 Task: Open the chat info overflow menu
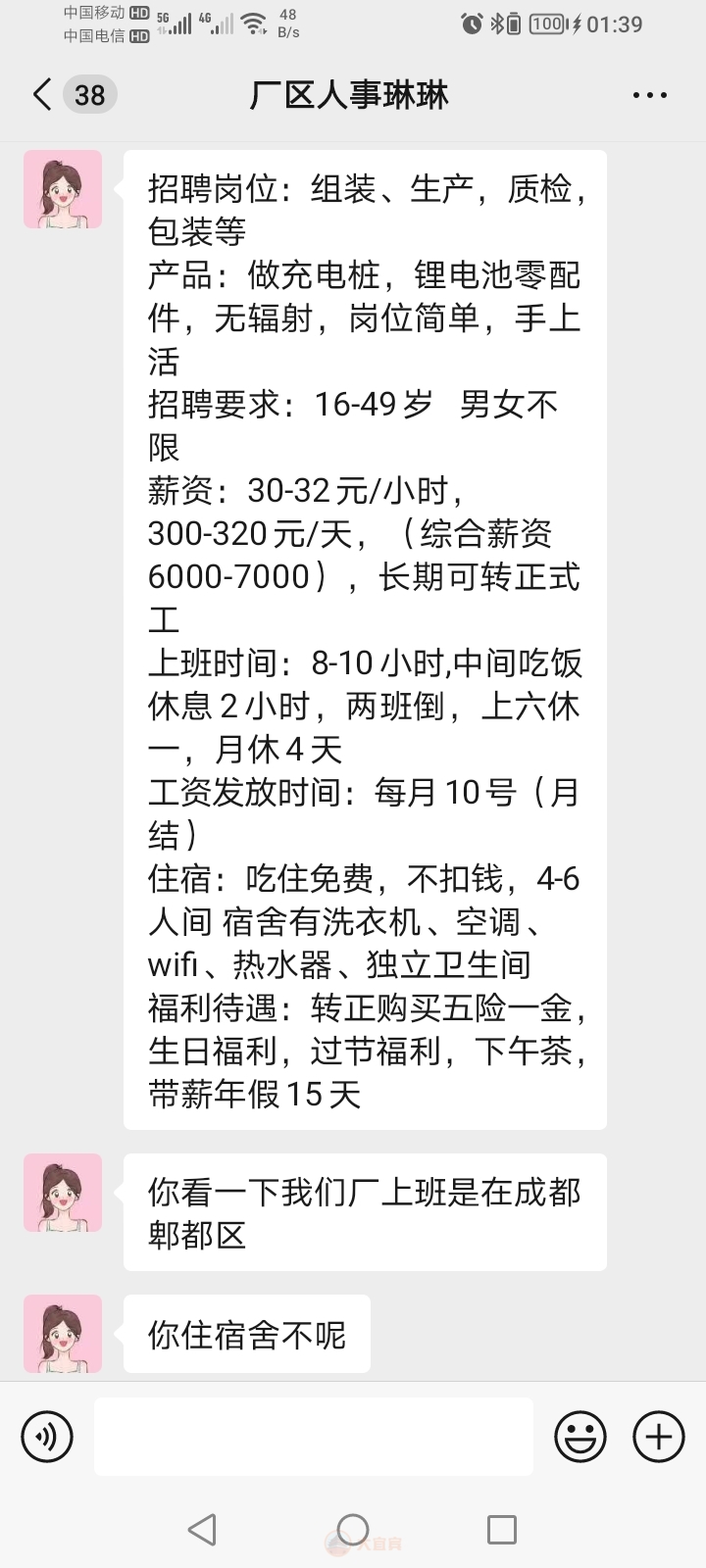649,95
